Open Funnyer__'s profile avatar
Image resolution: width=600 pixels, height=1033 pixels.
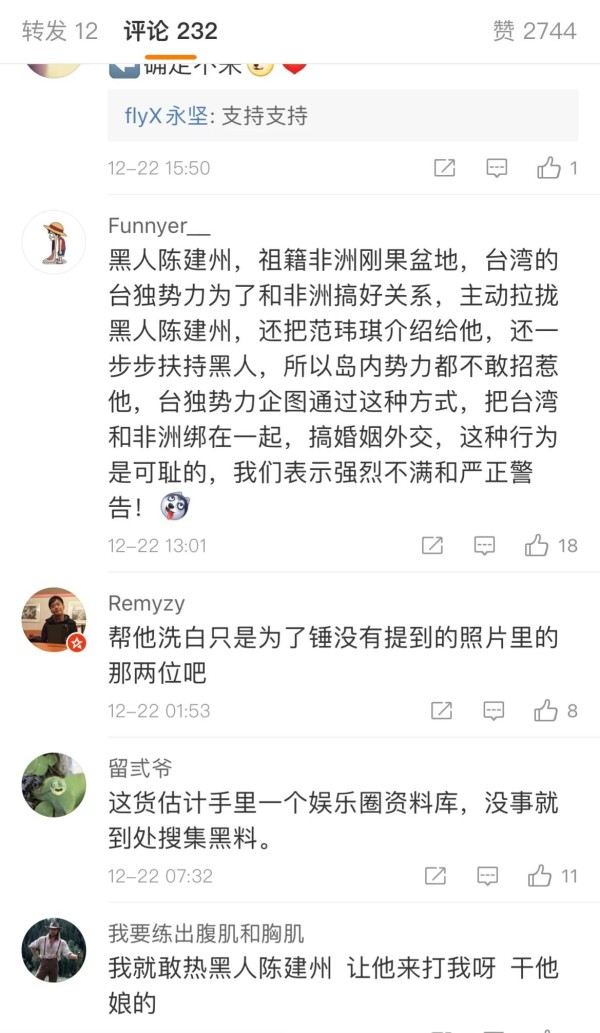tap(54, 244)
